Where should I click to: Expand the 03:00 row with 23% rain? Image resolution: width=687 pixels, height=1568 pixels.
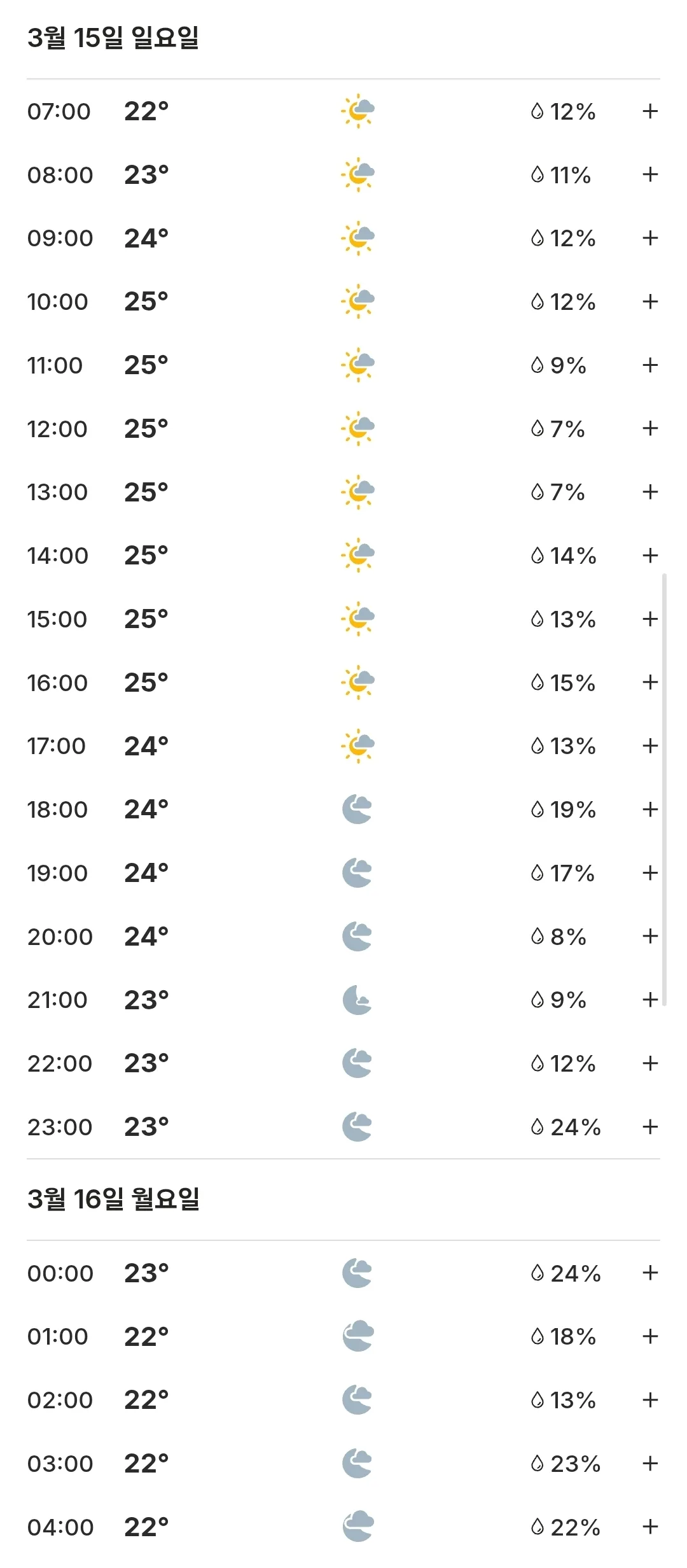649,1464
